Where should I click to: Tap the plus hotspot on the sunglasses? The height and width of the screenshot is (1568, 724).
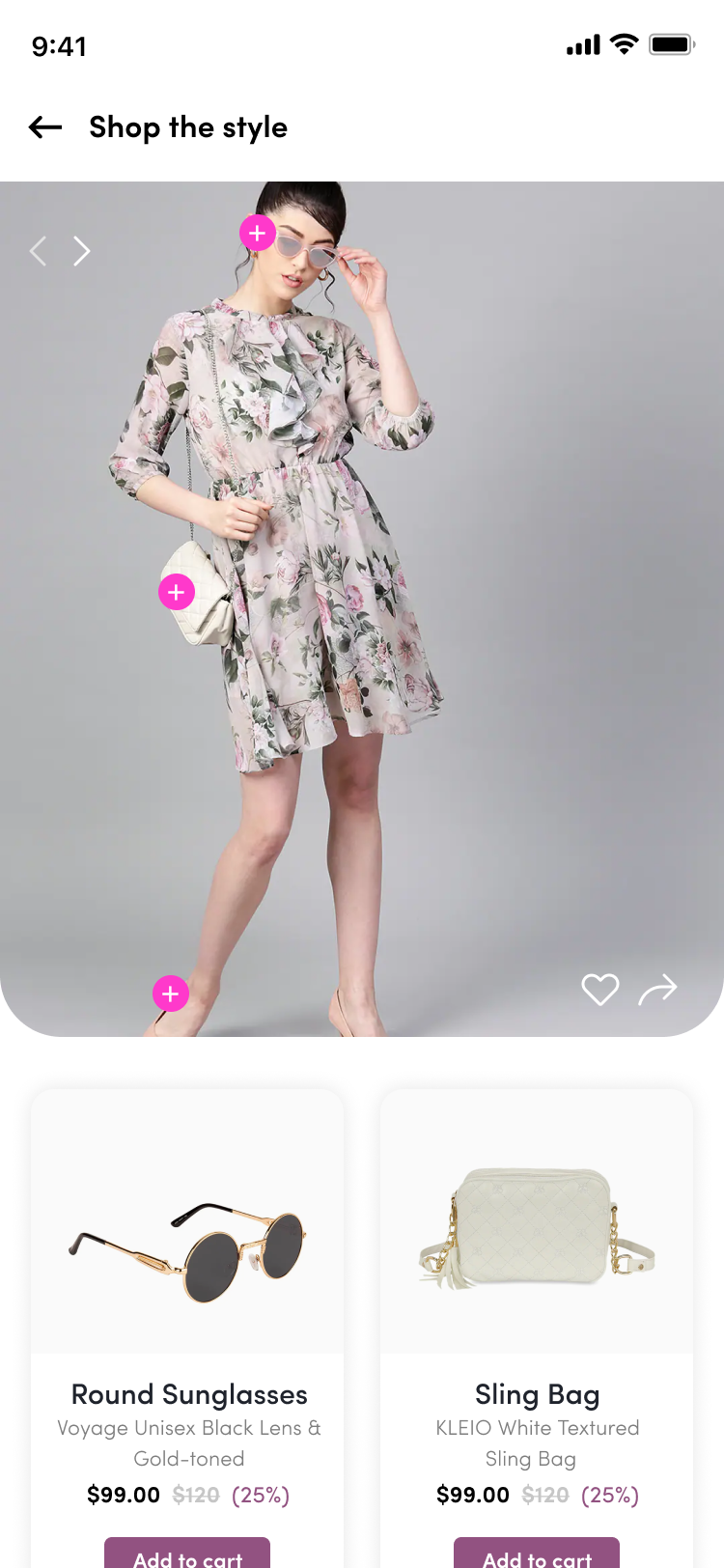258,233
